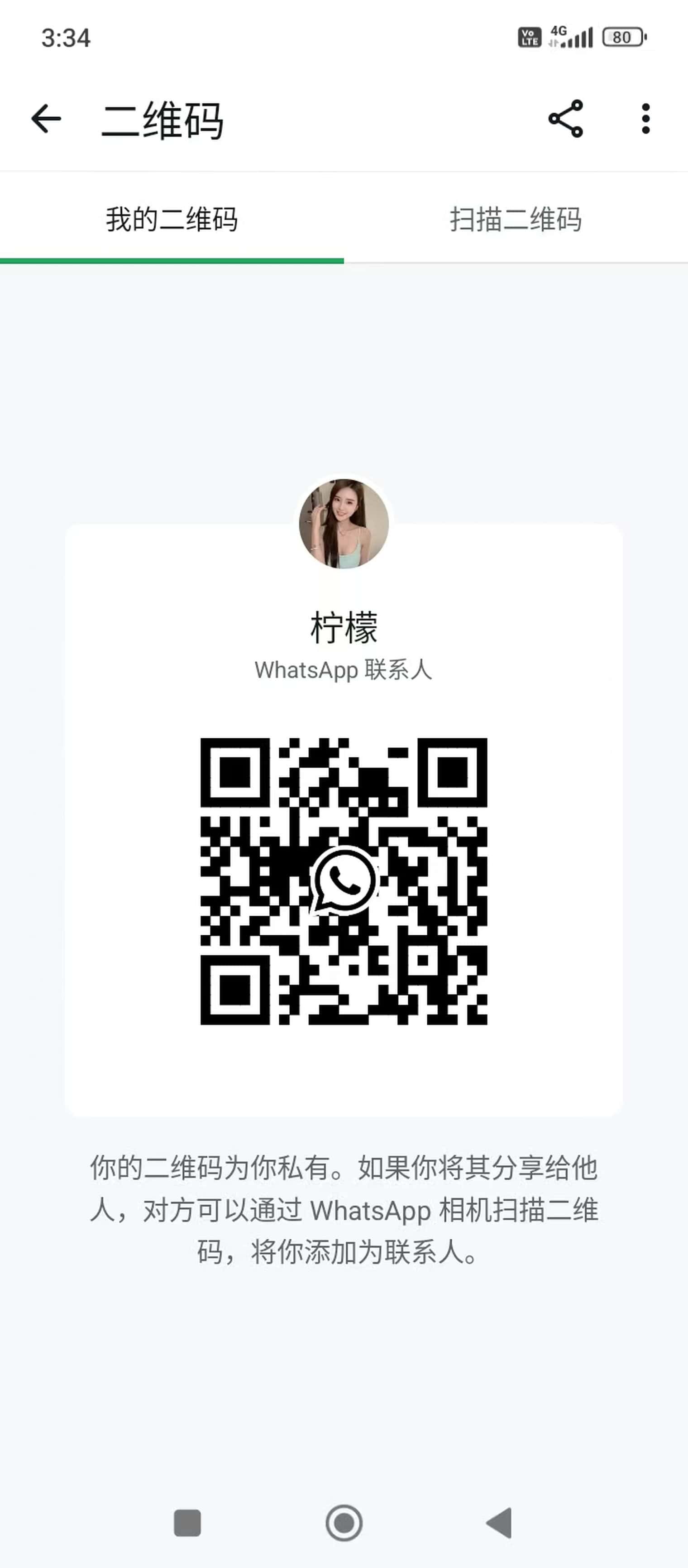Tap the system home button
Screen dimensions: 688x1568
(x=344, y=1523)
